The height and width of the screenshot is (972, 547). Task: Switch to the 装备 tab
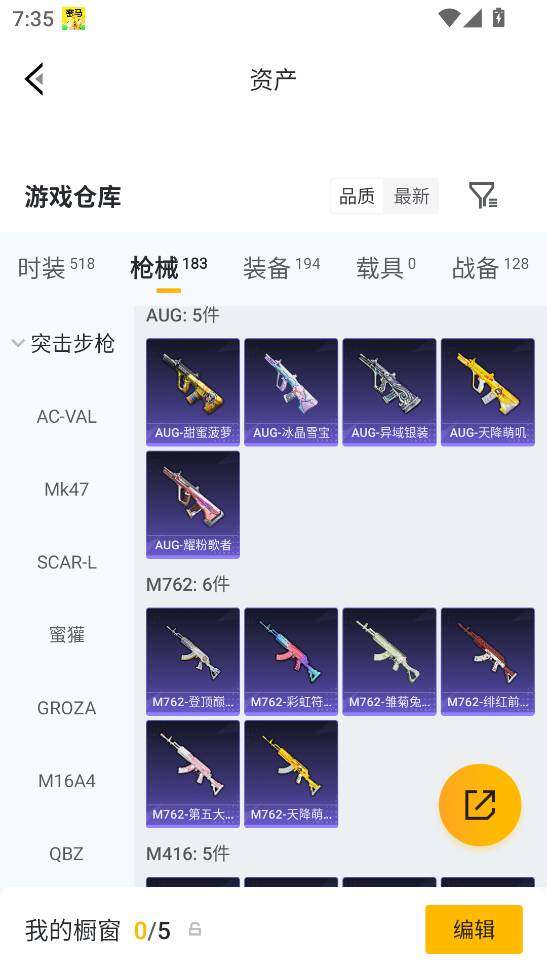pos(282,268)
